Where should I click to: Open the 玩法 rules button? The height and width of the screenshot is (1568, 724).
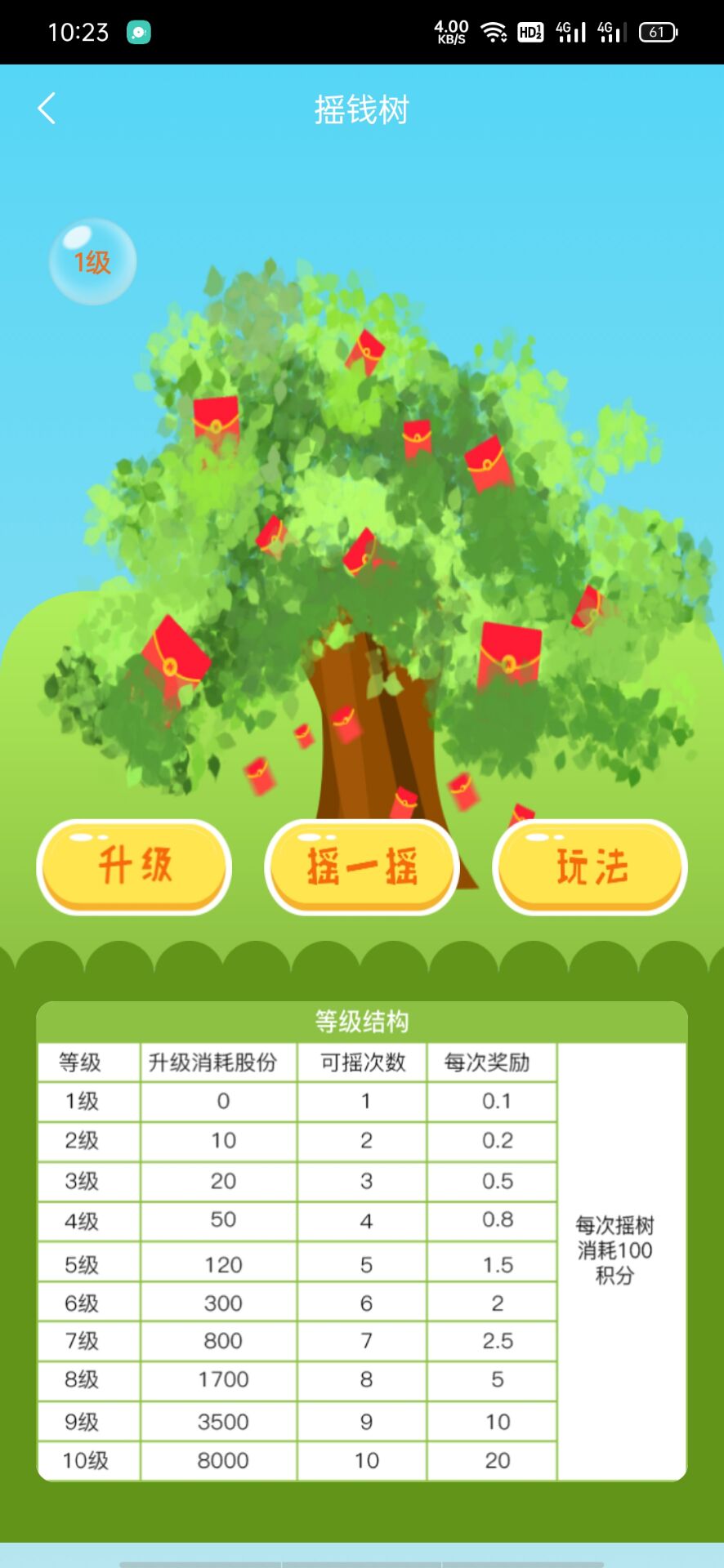click(590, 866)
